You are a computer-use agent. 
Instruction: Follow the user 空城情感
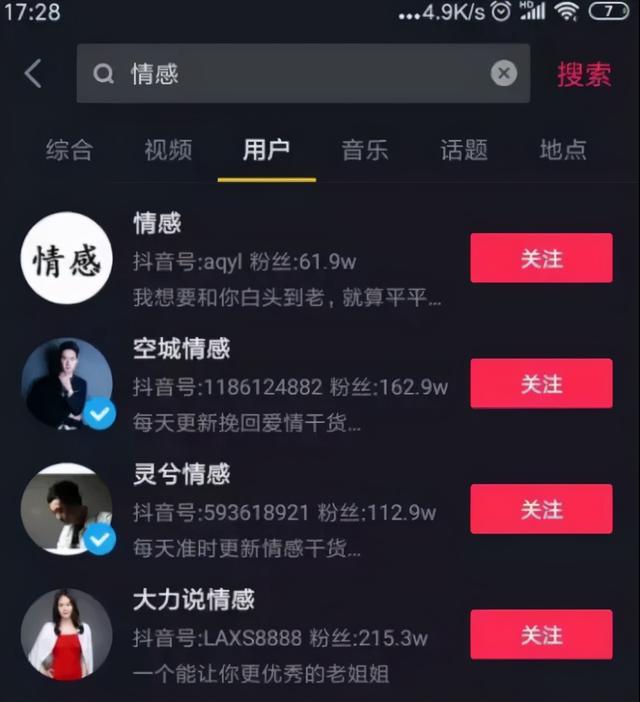point(541,384)
